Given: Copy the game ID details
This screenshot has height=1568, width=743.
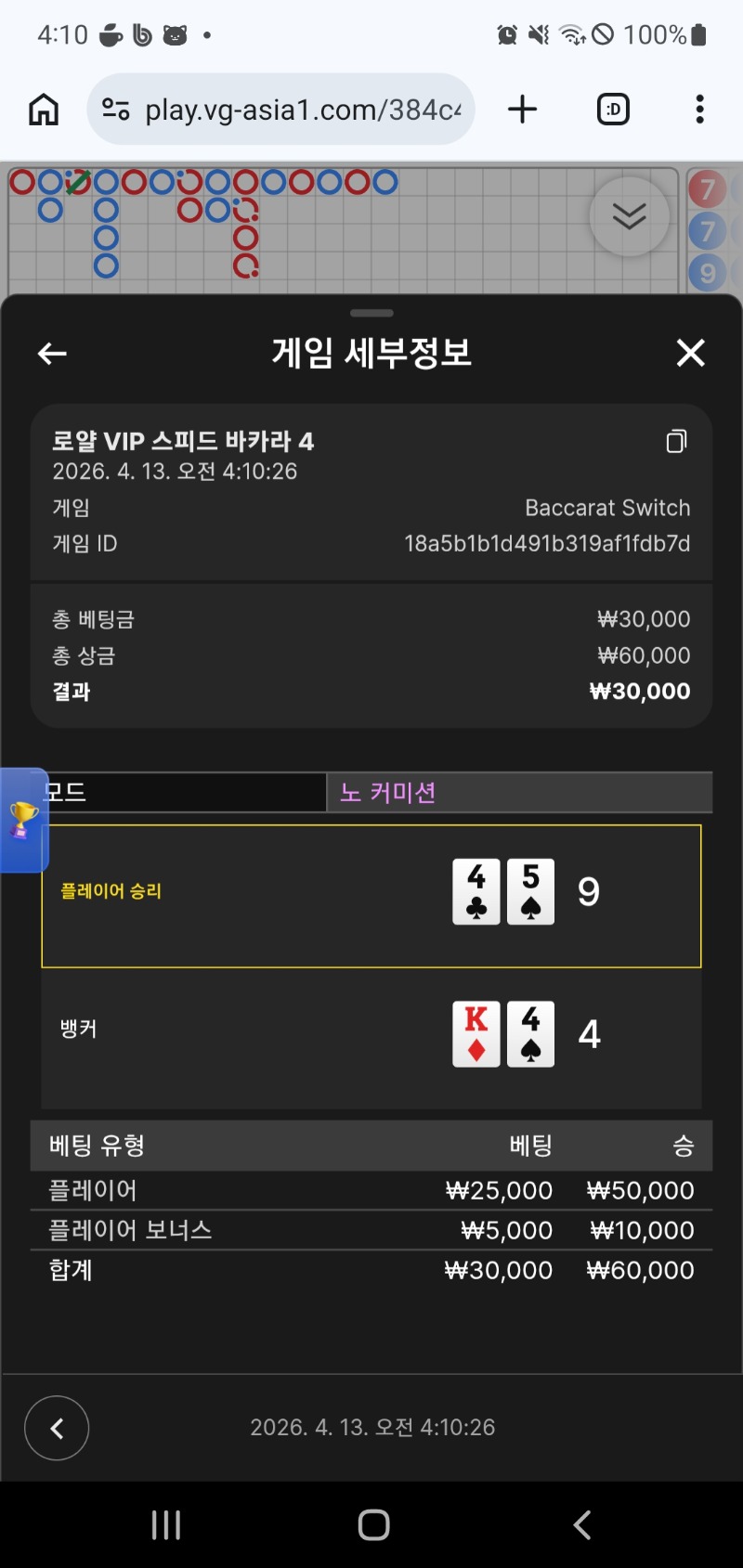Looking at the screenshot, I should (x=676, y=441).
